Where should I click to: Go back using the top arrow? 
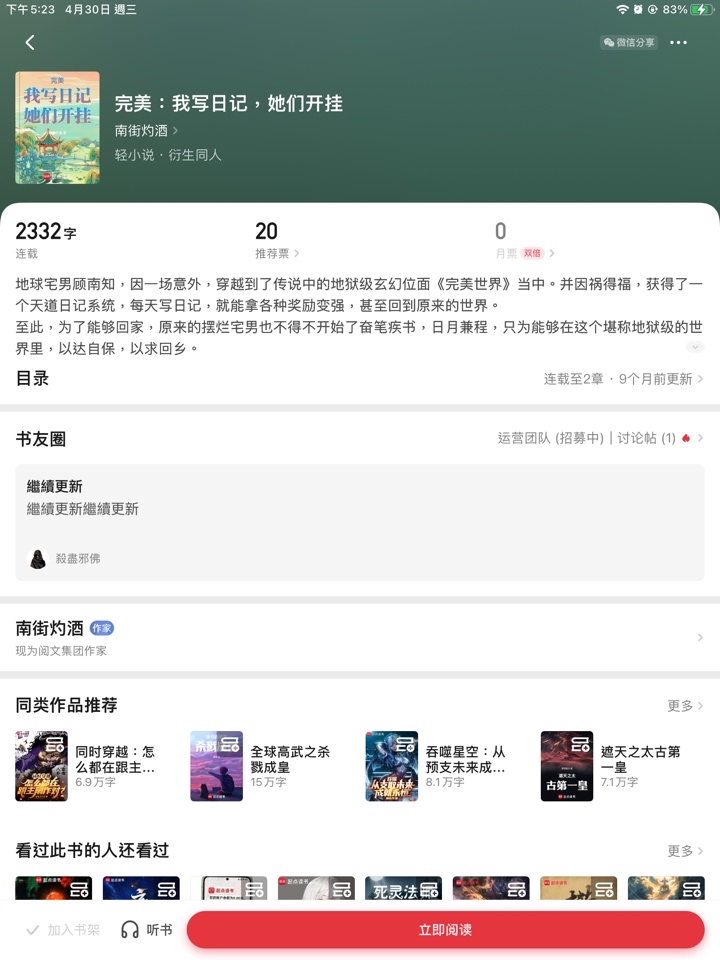pos(30,42)
